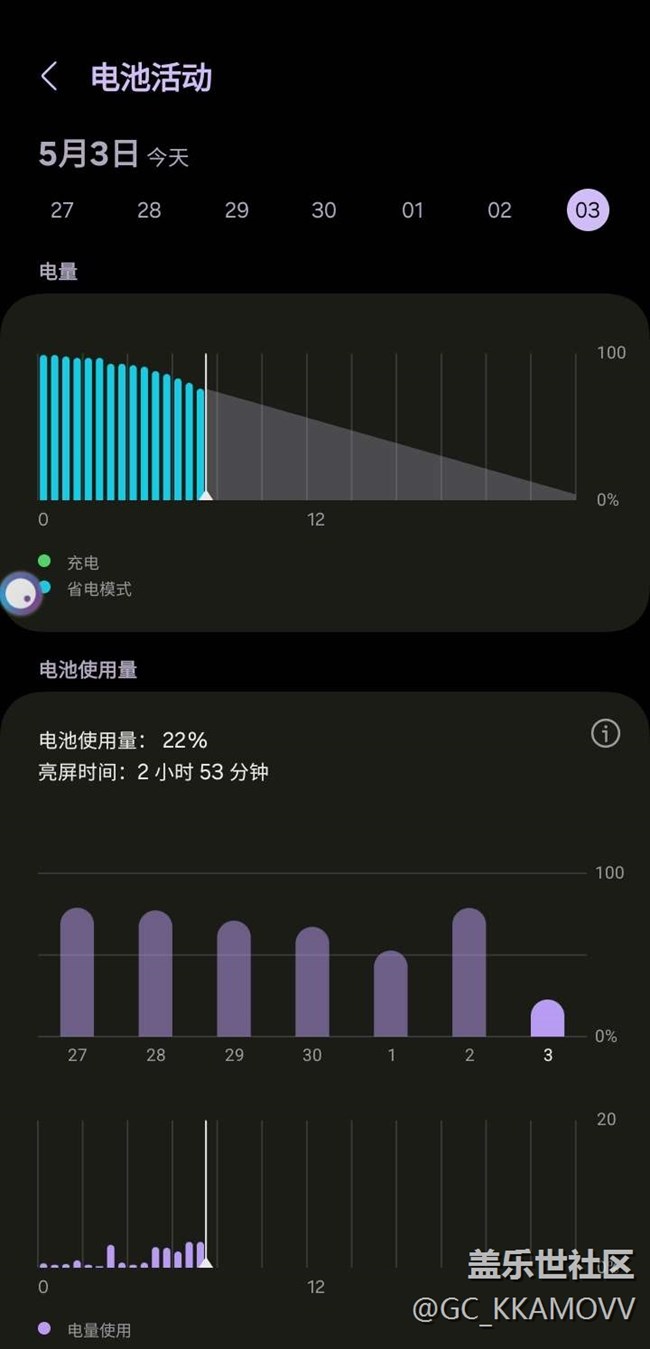This screenshot has width=650, height=1349.
Task: Select date 02 in the date strip
Action: click(x=499, y=210)
